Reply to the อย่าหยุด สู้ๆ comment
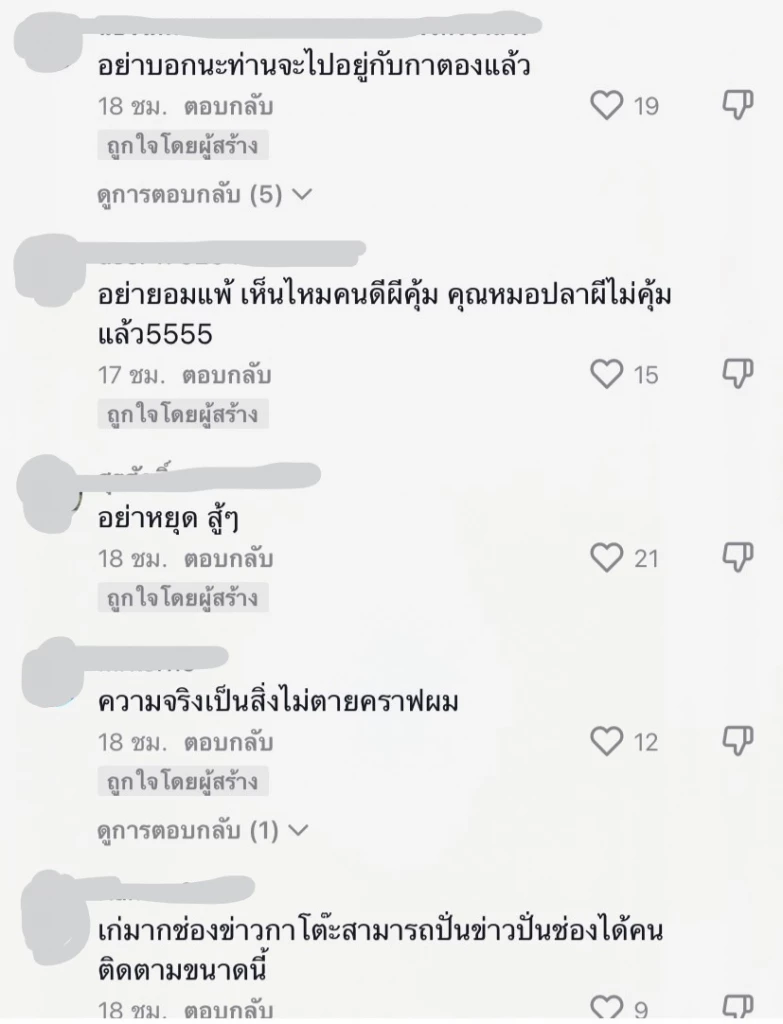Screen dimensions: 783x1024 click(228, 558)
